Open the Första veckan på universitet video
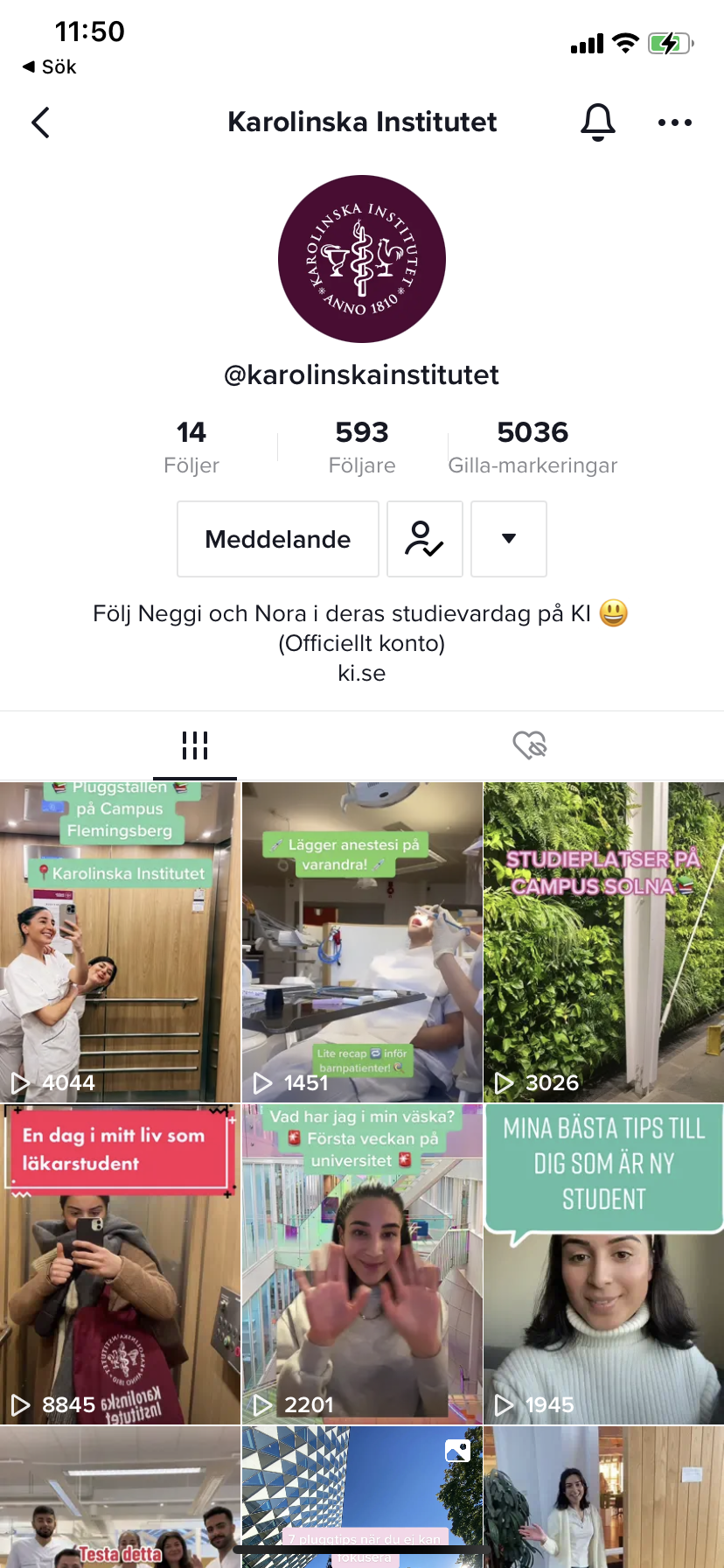This screenshot has width=724, height=1568. [x=362, y=1263]
